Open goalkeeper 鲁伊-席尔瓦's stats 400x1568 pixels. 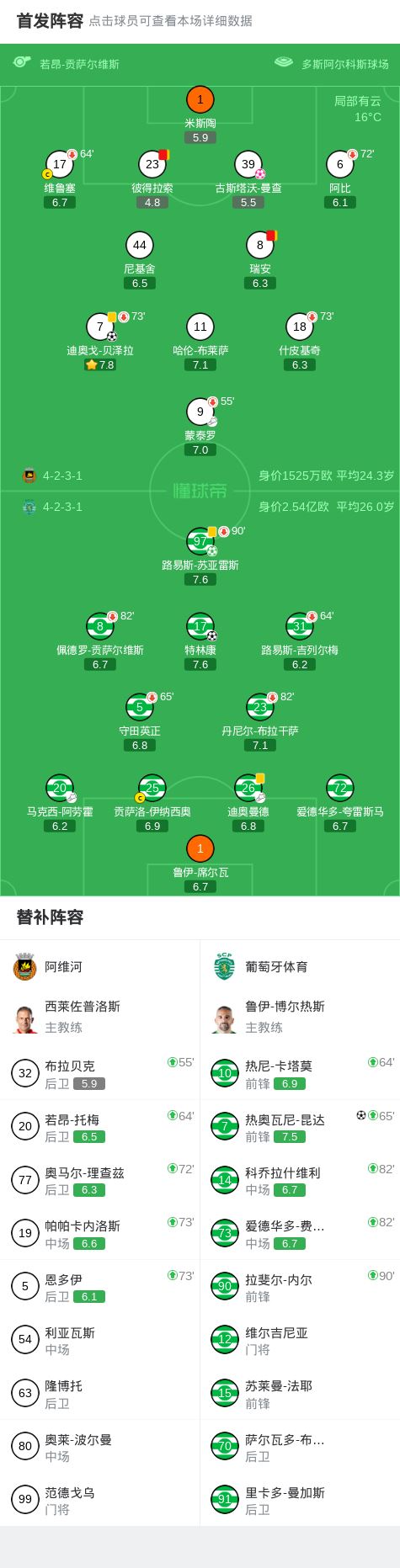pyautogui.click(x=200, y=864)
